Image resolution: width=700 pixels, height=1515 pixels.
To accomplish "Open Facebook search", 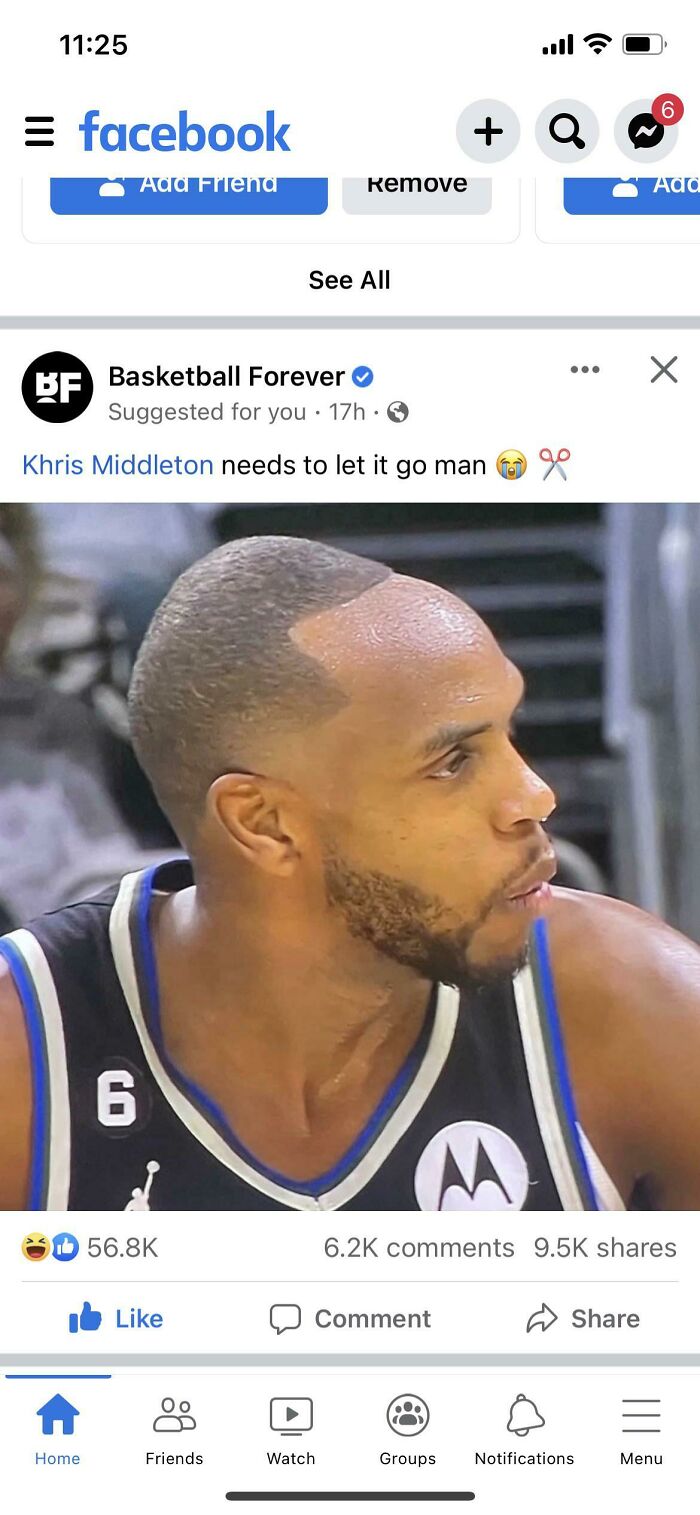I will [x=567, y=131].
